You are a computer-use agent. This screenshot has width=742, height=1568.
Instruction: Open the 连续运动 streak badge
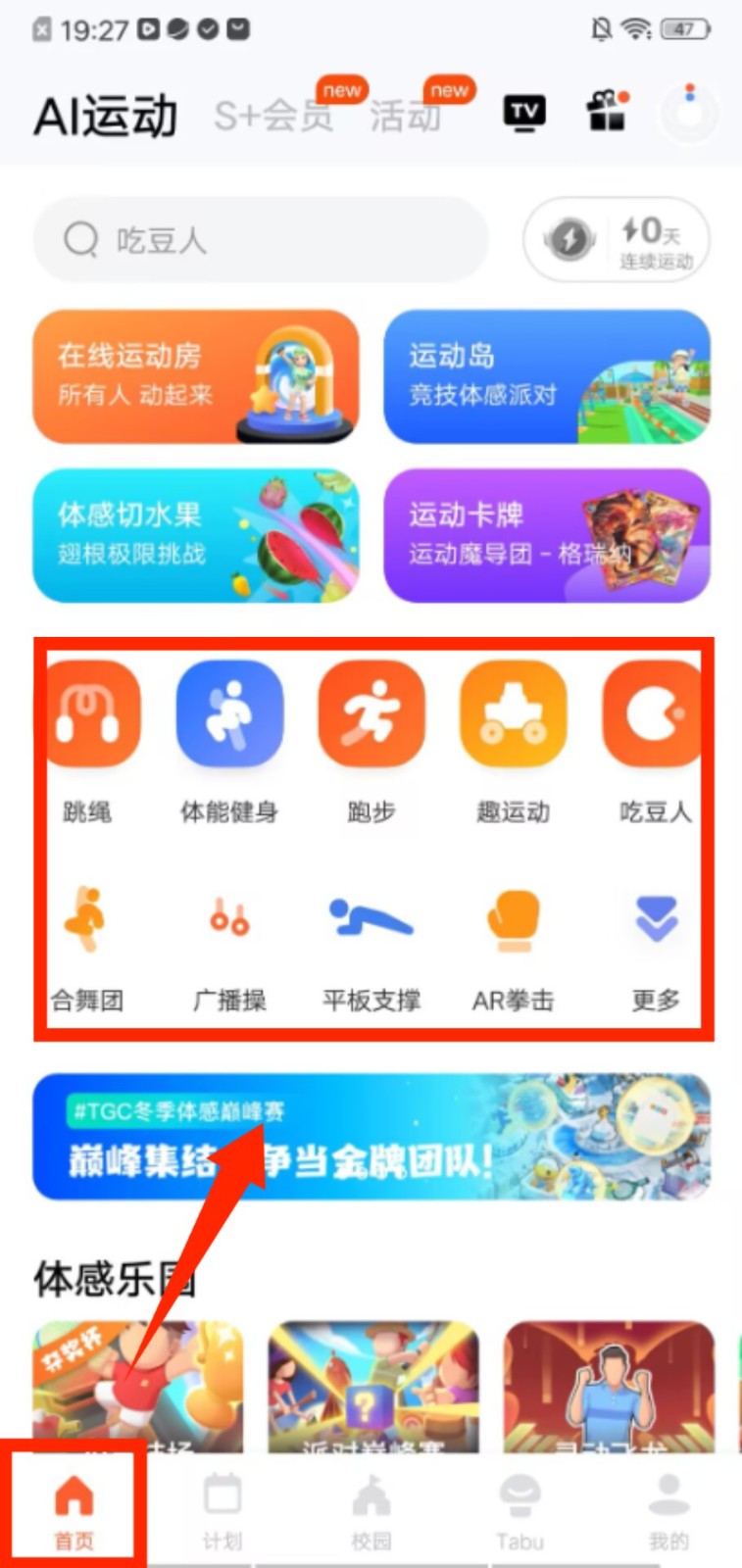point(617,240)
